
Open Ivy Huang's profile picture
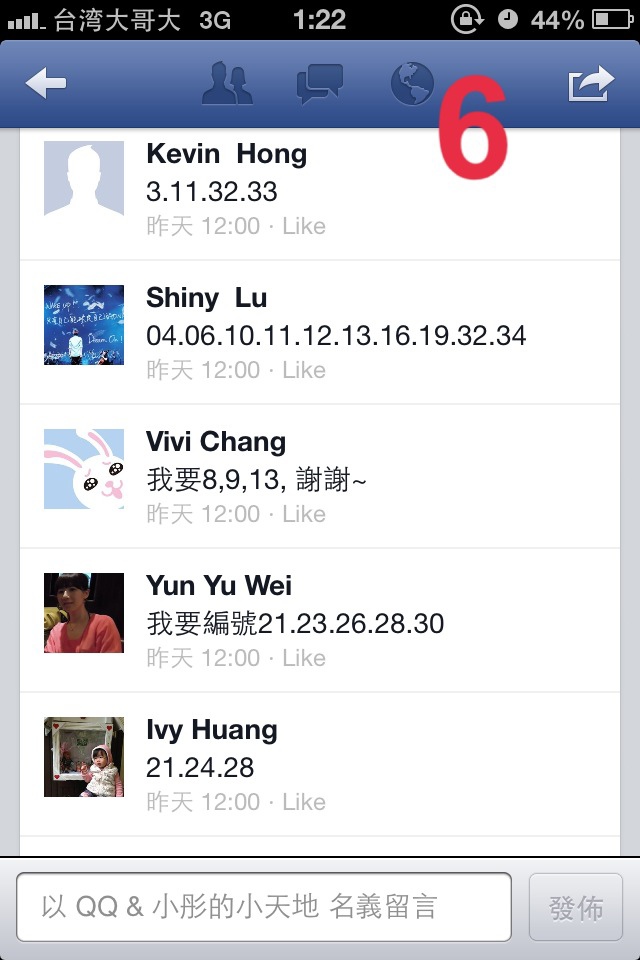pos(84,756)
